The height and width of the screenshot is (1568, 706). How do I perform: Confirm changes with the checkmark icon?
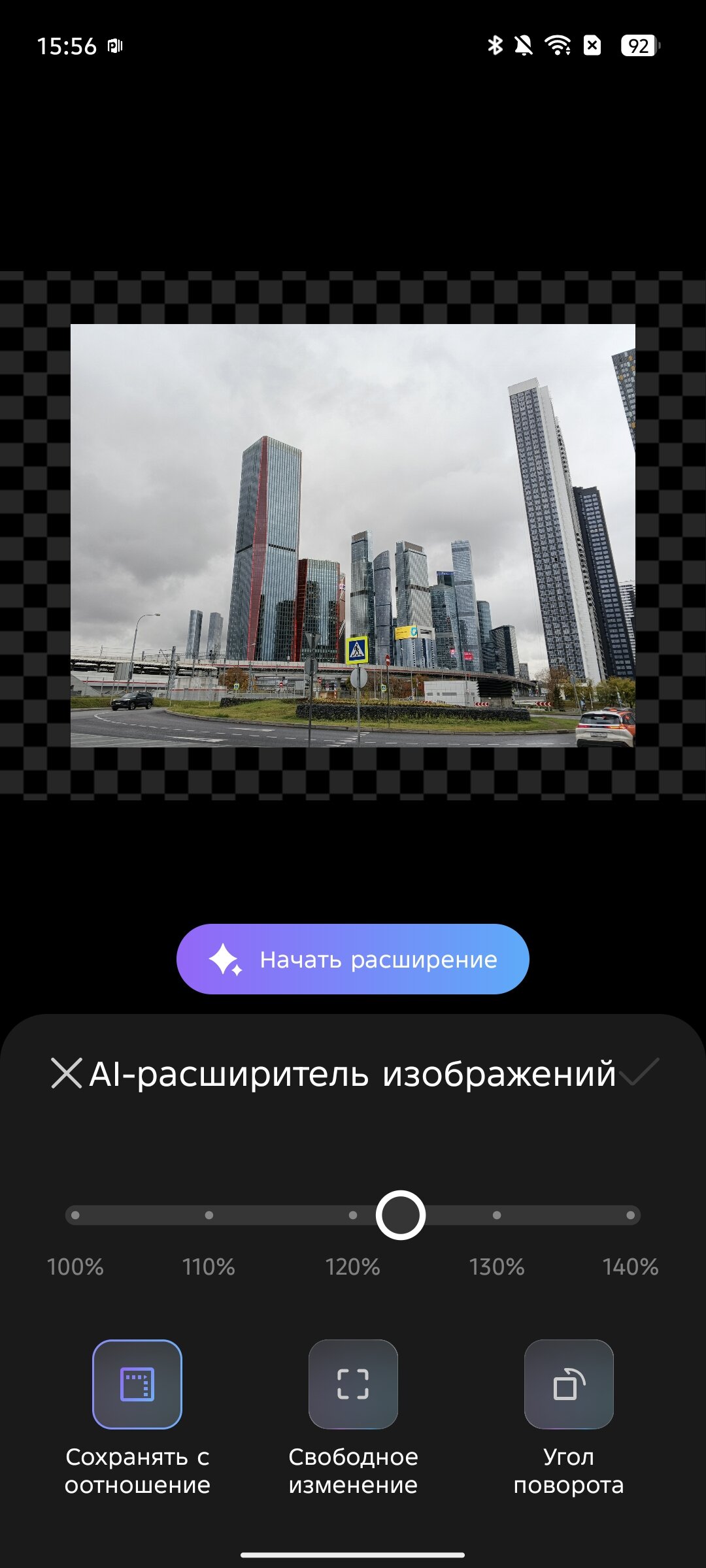coord(639,1073)
